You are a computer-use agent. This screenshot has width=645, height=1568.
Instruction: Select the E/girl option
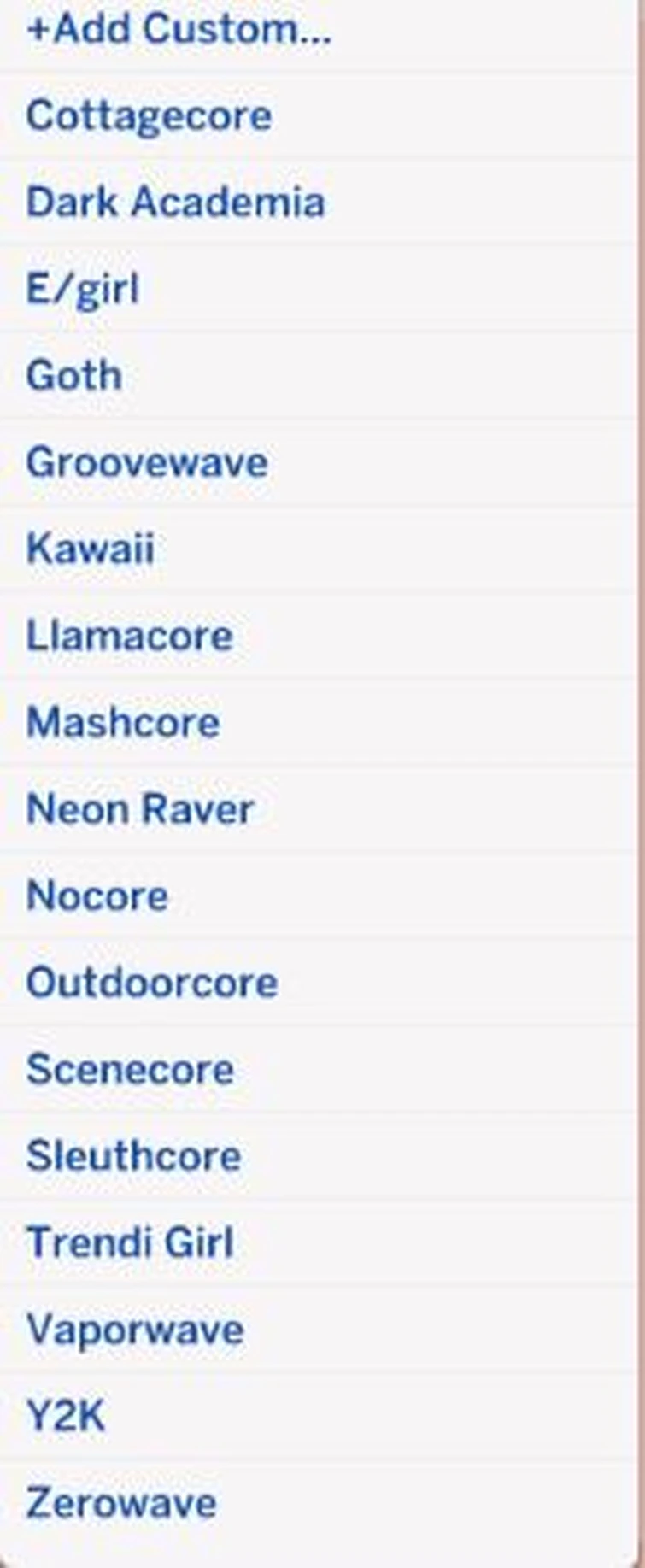pyautogui.click(x=82, y=289)
